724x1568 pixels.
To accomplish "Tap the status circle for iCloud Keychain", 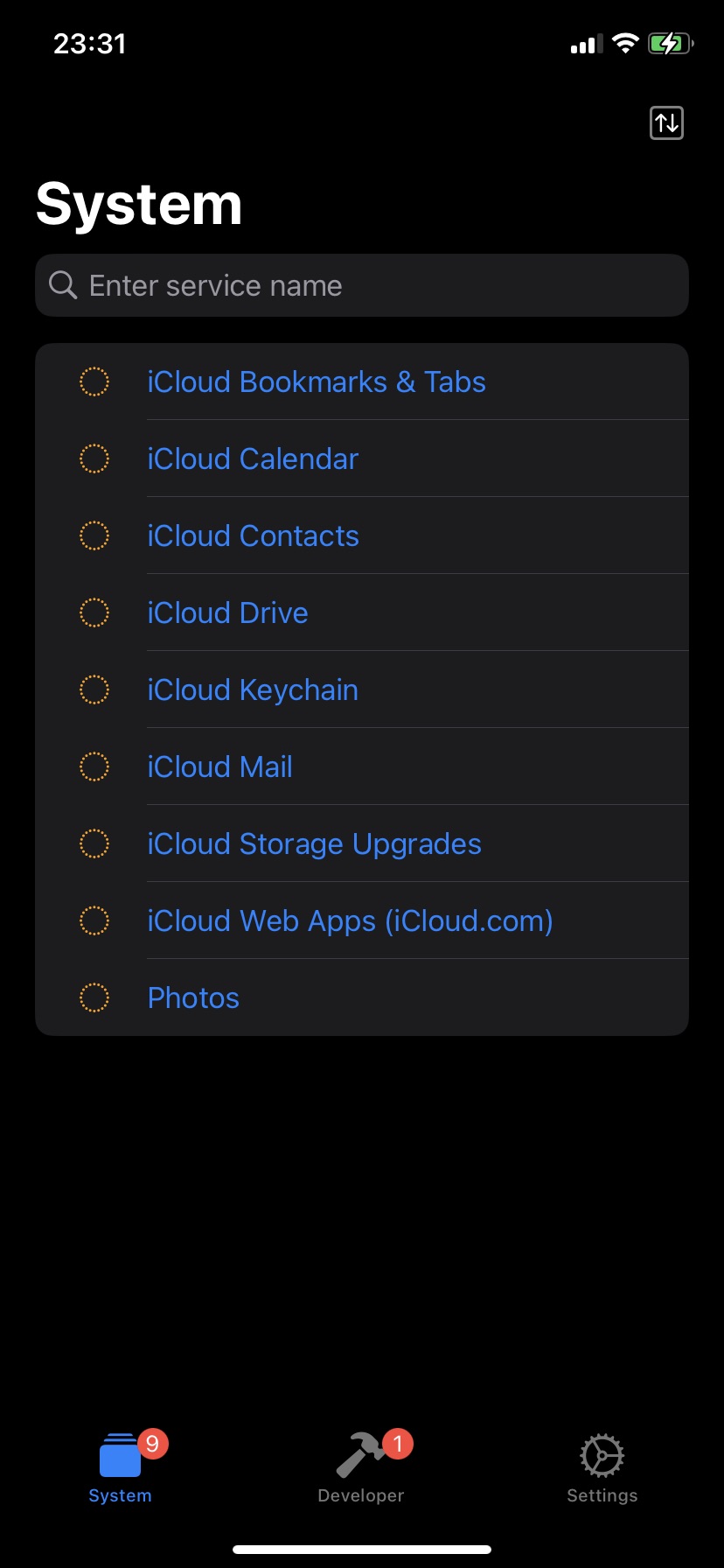I will (x=94, y=689).
